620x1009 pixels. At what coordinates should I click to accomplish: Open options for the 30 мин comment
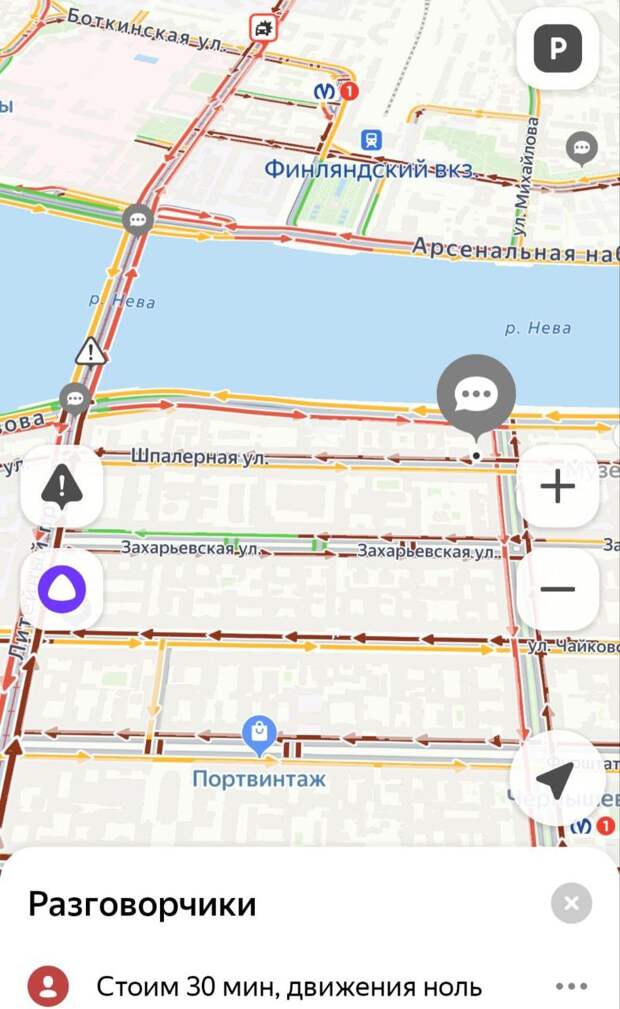571,986
